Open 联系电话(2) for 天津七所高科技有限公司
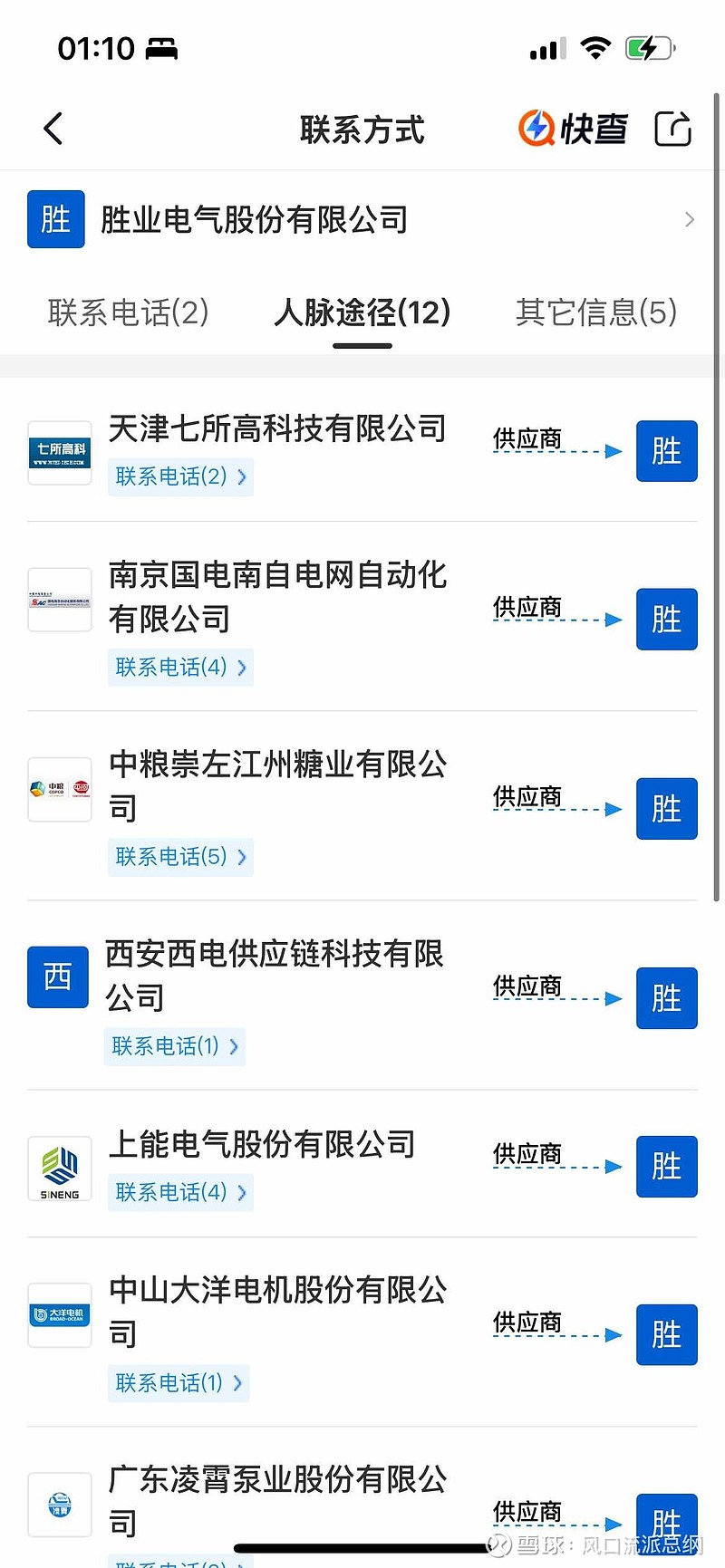The height and width of the screenshot is (1568, 725). pyautogui.click(x=180, y=476)
